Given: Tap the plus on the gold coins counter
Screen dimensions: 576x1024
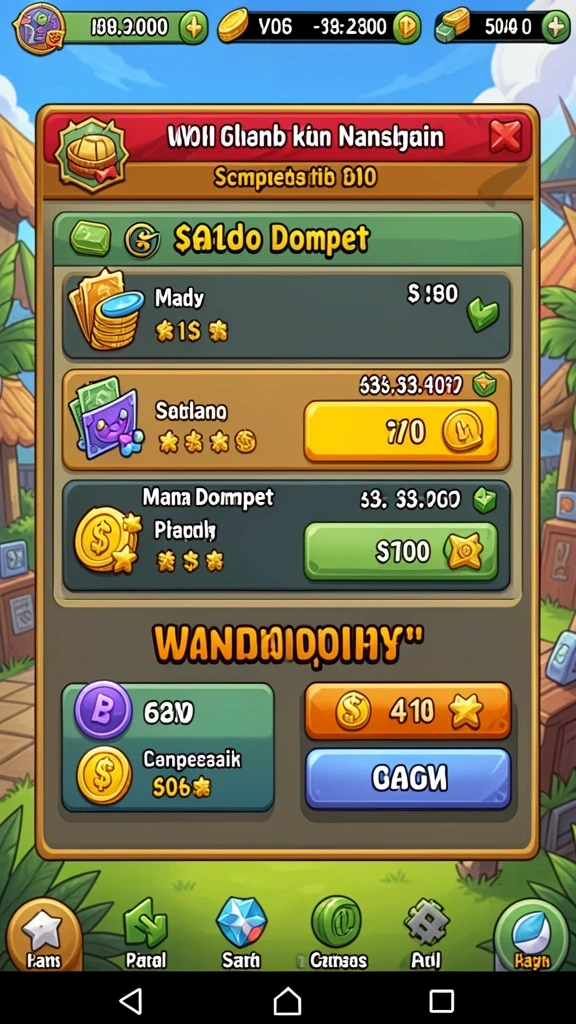Looking at the screenshot, I should point(406,28).
